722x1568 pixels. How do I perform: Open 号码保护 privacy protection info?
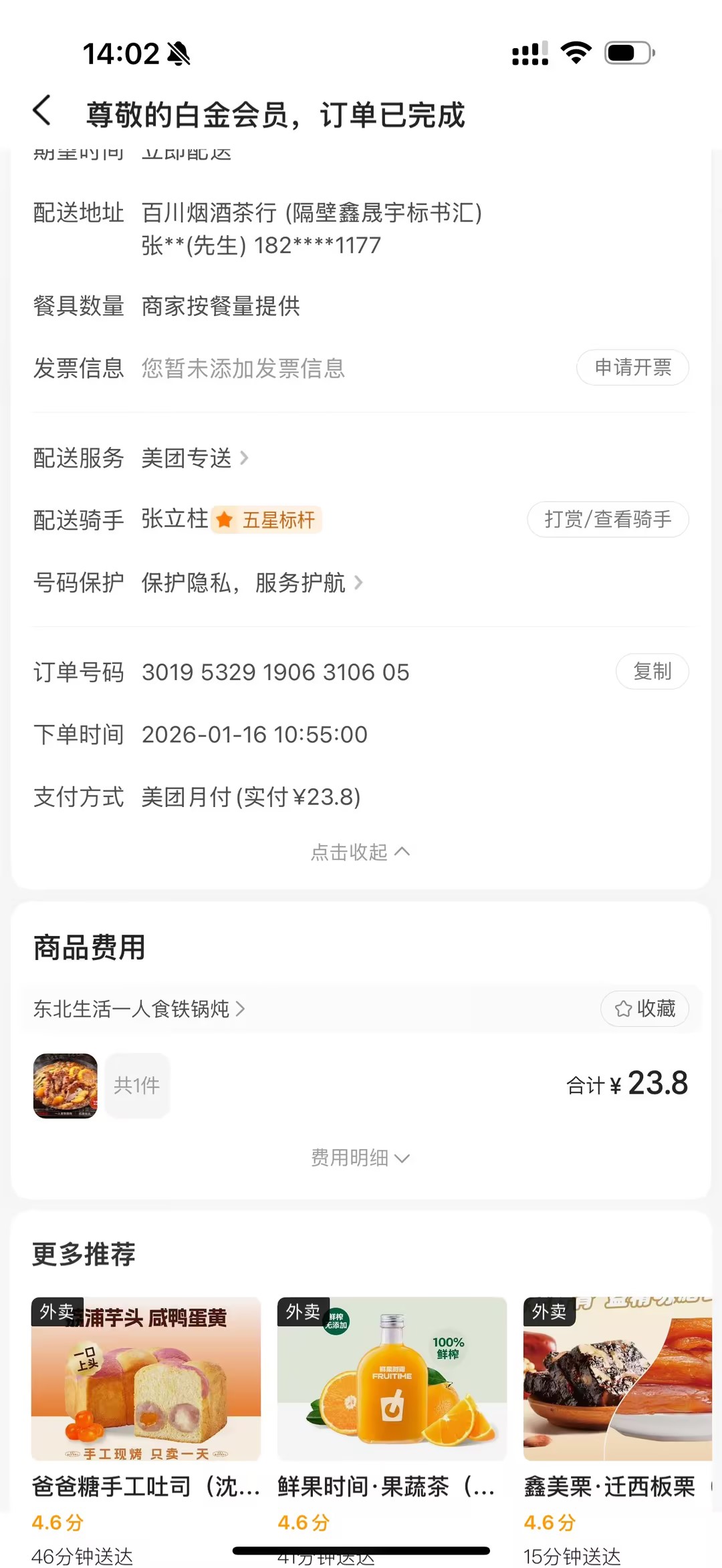coord(251,583)
